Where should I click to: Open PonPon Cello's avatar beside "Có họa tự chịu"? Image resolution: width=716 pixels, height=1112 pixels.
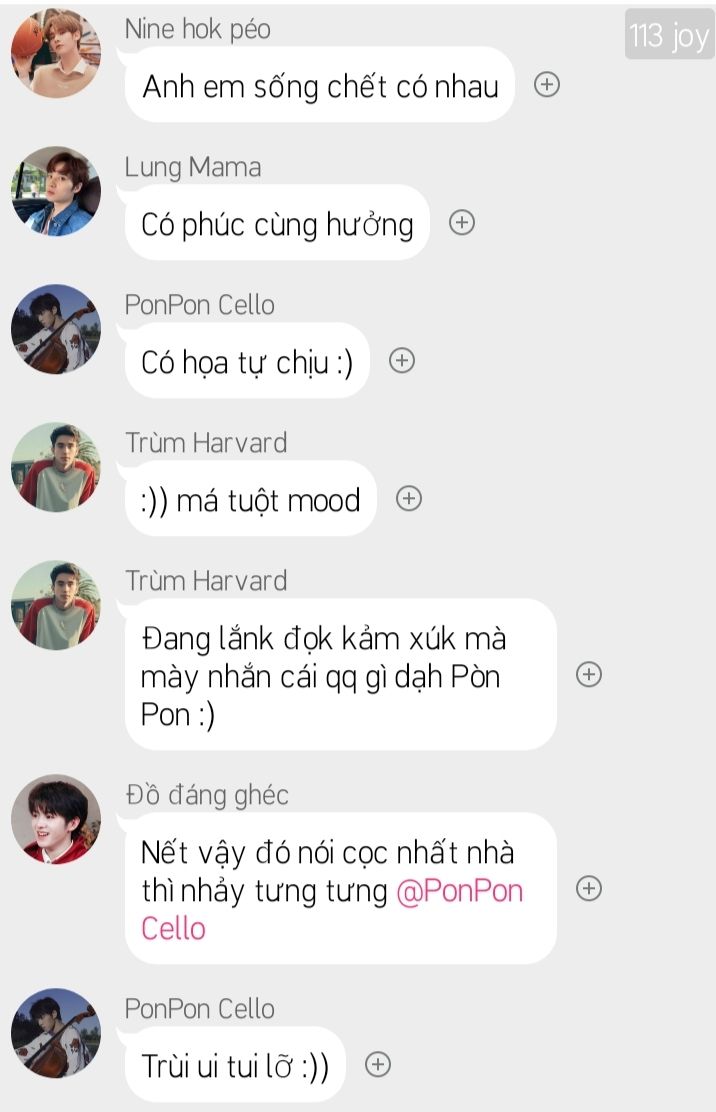click(x=56, y=329)
